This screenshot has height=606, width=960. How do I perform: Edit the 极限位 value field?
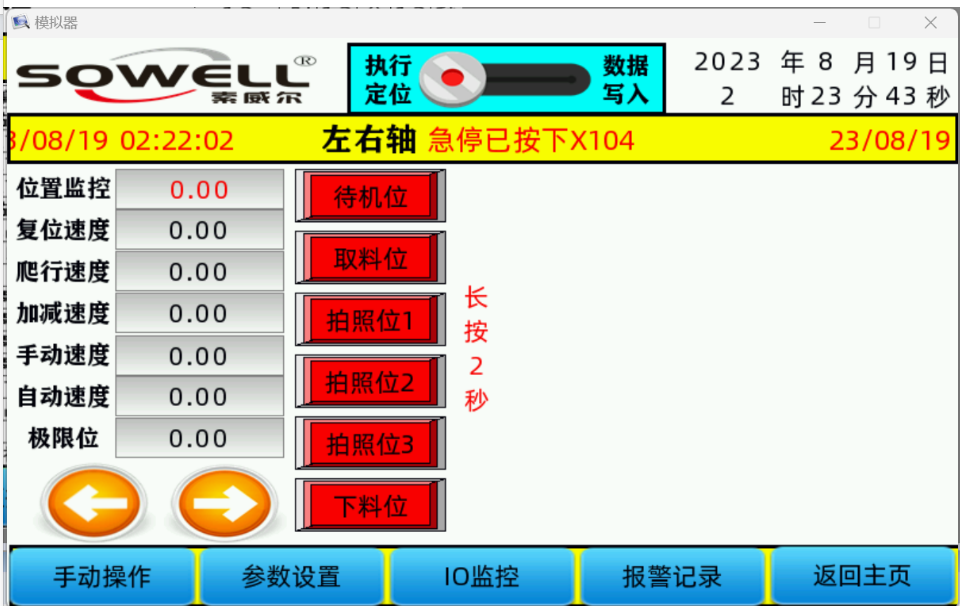(x=199, y=439)
